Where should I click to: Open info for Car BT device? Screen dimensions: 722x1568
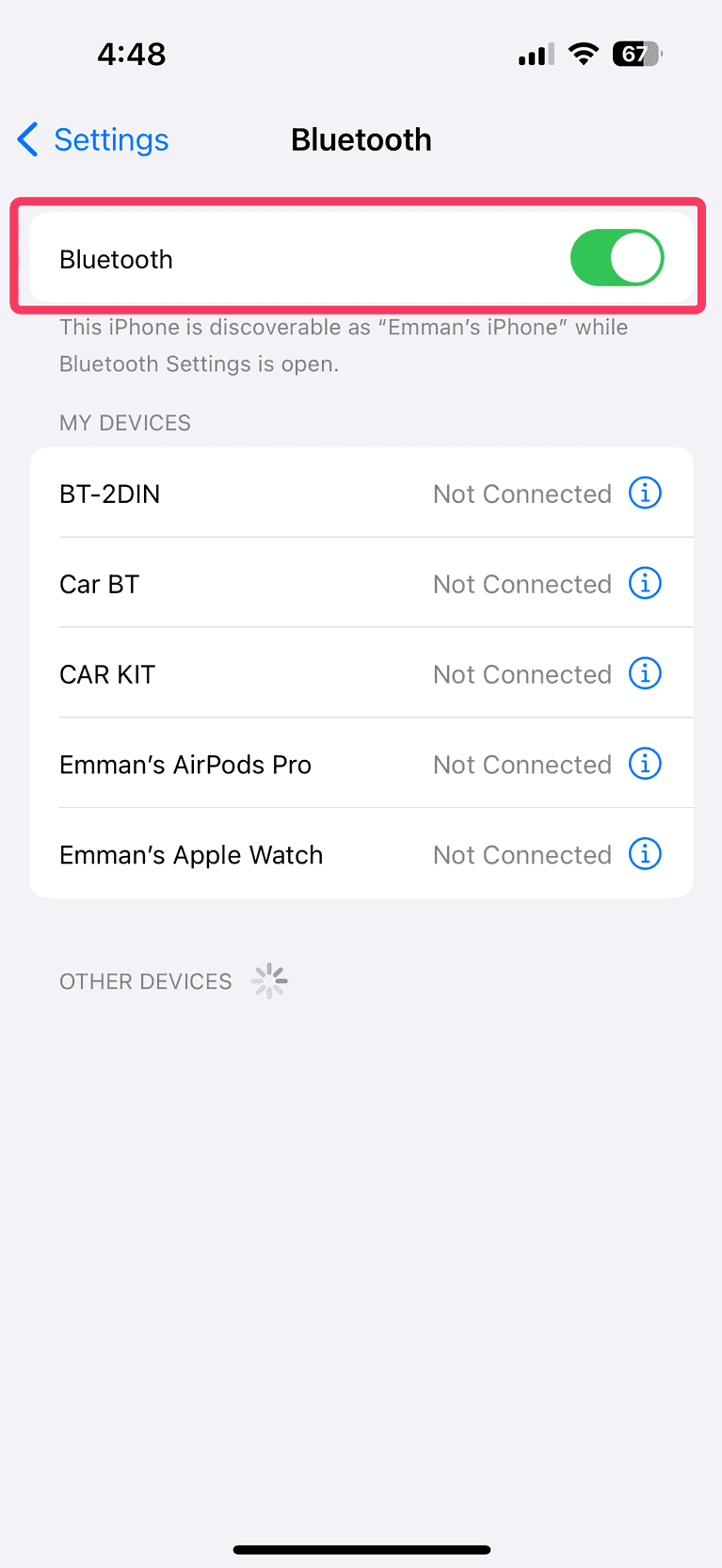click(x=645, y=583)
